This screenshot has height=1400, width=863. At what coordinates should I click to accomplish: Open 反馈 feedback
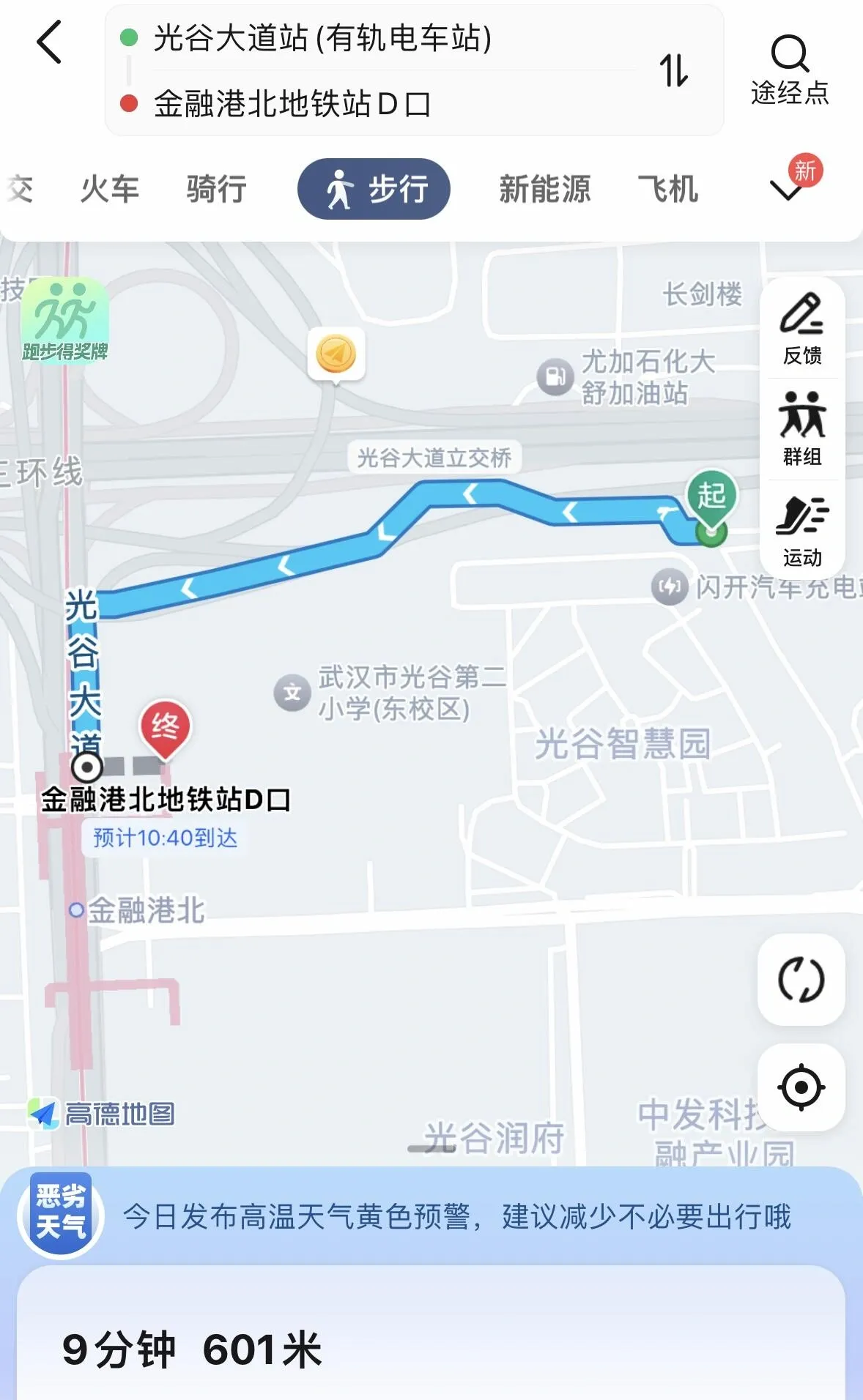click(802, 329)
